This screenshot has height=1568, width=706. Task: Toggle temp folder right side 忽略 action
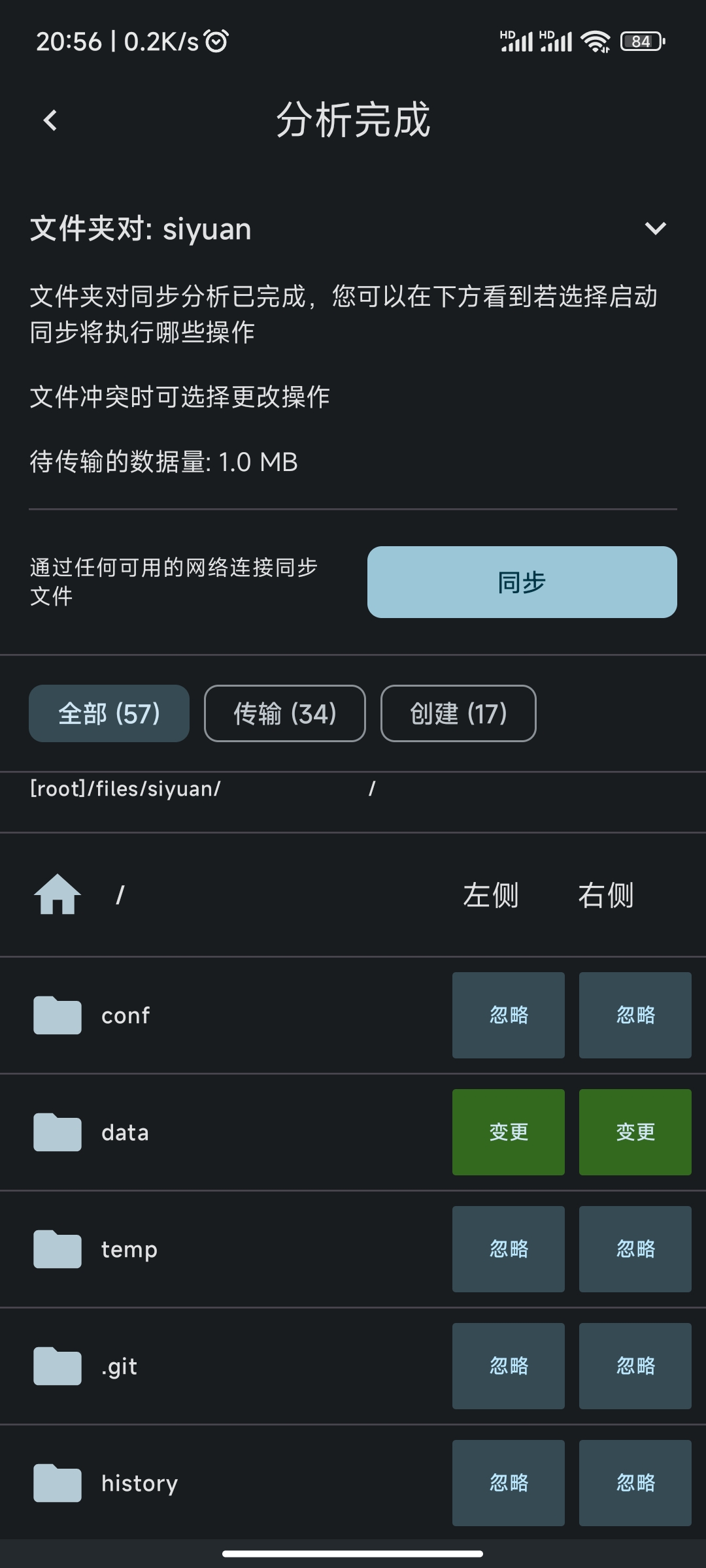tap(635, 1248)
